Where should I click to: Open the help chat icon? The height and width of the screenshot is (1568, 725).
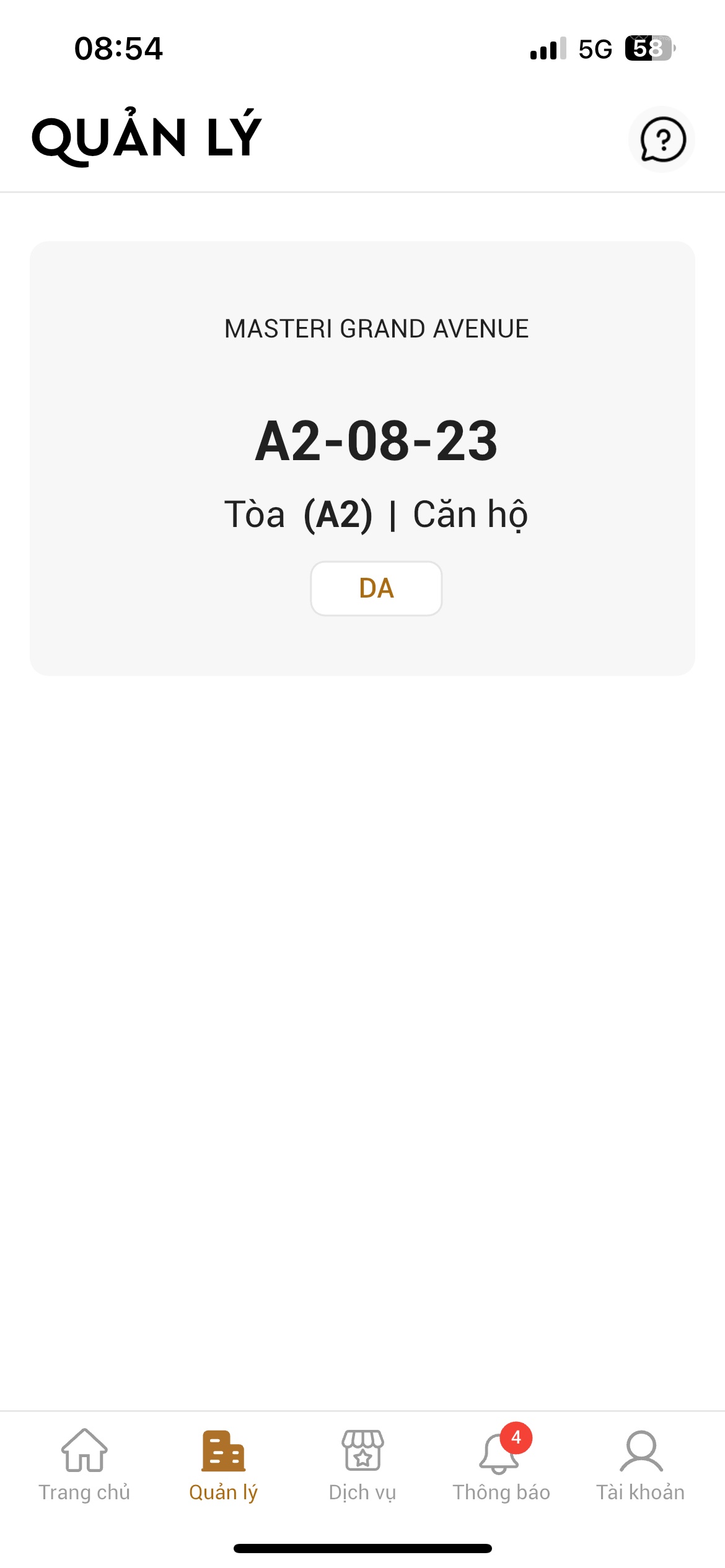coord(662,139)
